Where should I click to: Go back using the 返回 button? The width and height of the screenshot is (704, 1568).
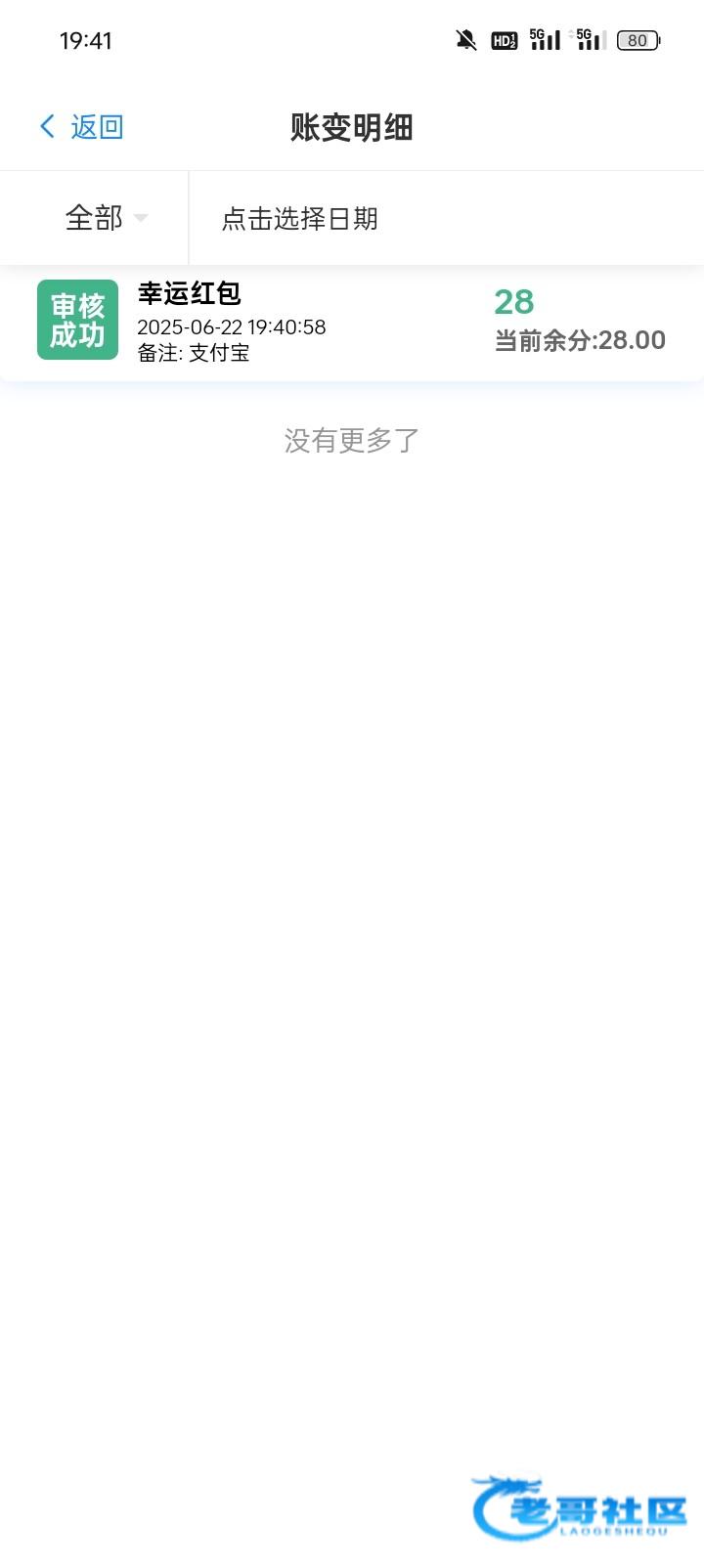81,127
